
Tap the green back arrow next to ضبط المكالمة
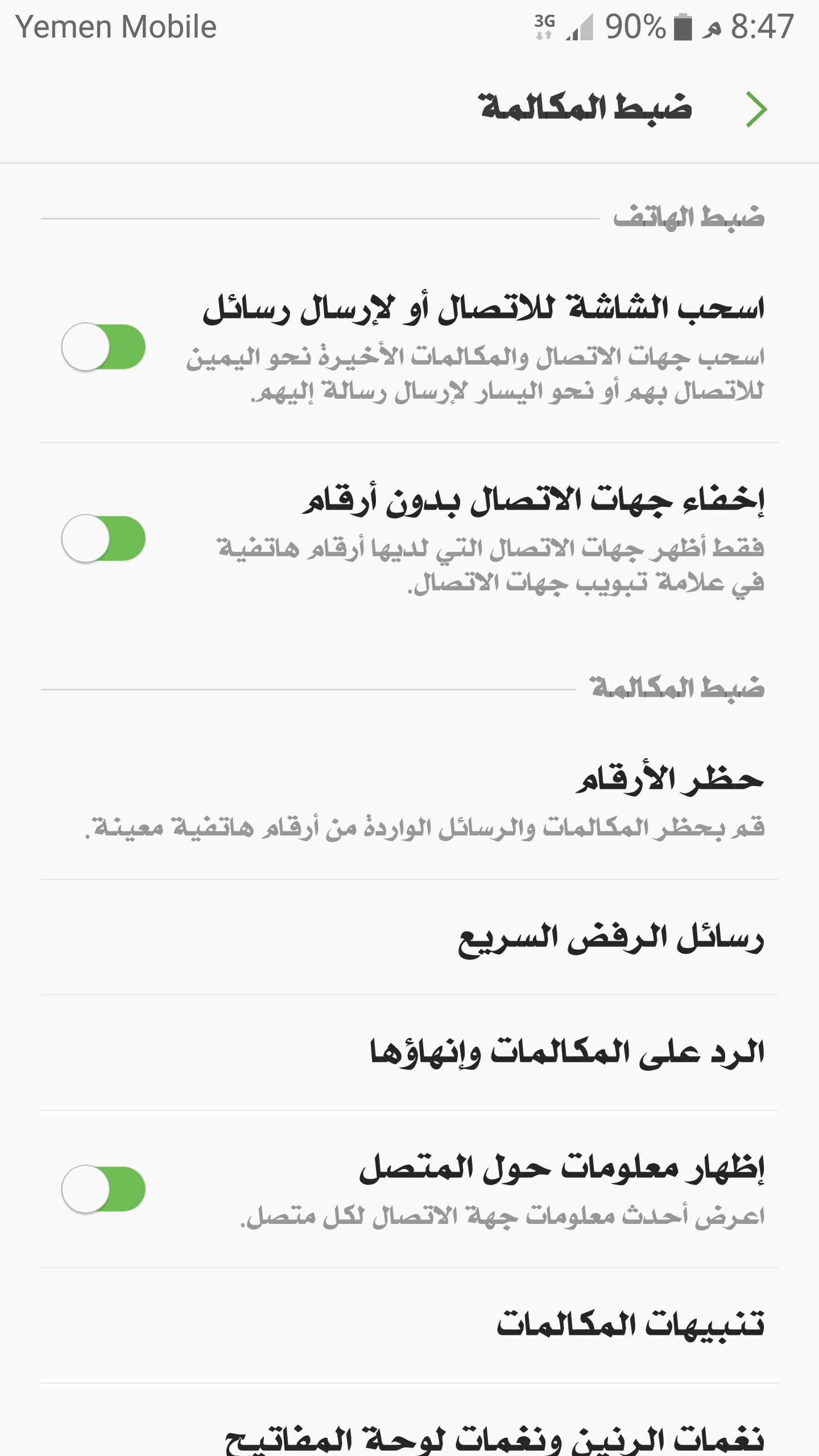point(757,109)
